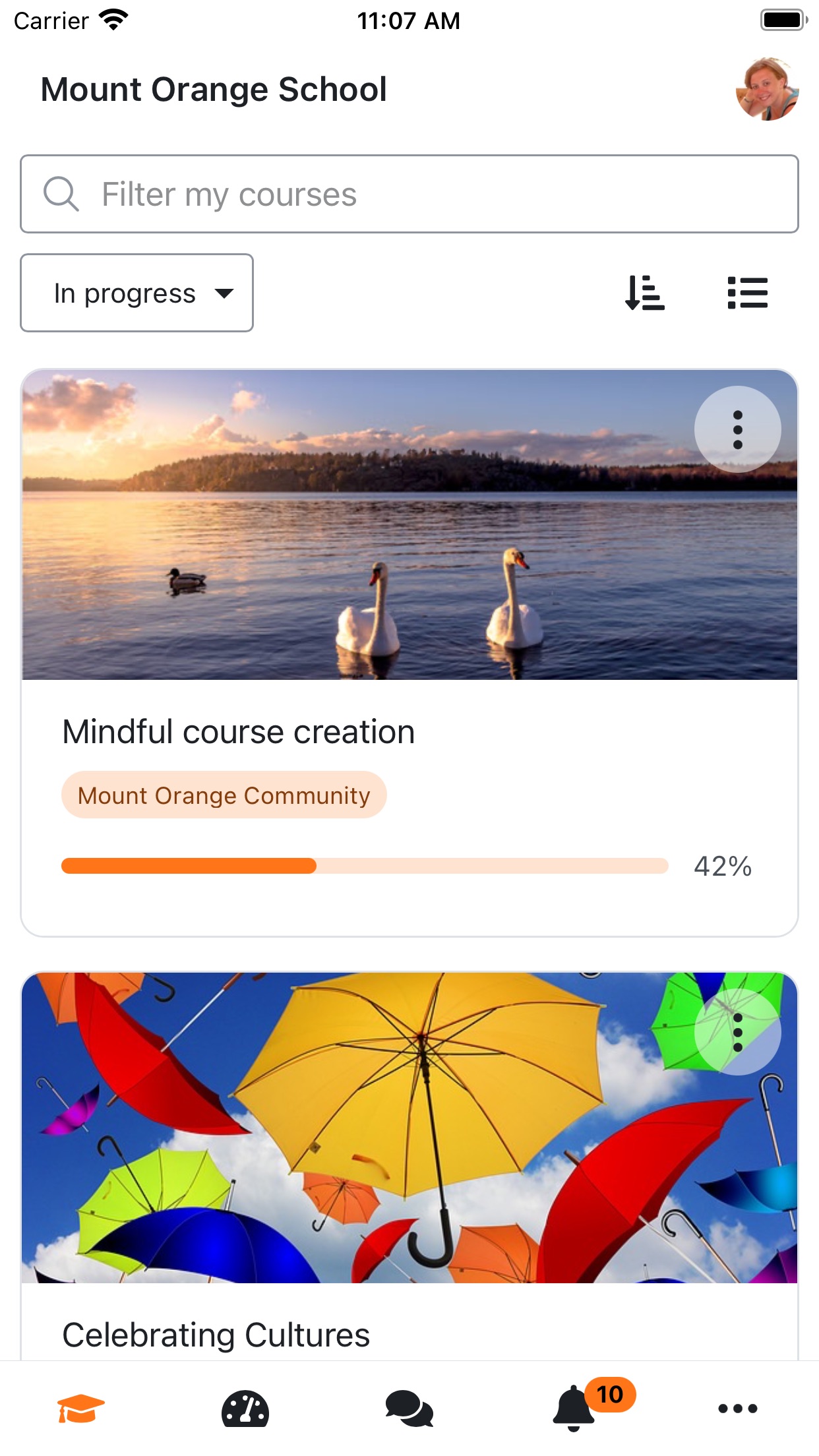Open the Messages chat icon
819x1456 pixels.
point(409,1408)
